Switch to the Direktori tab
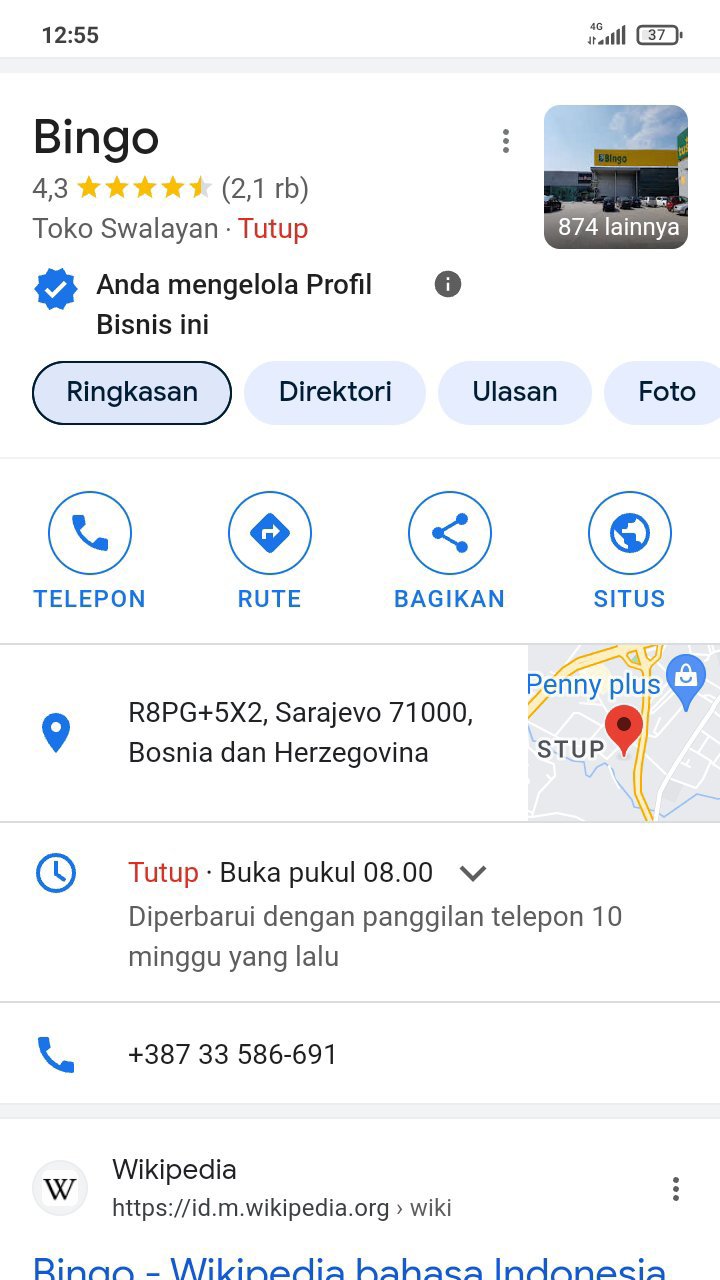Viewport: 720px width, 1280px height. [x=335, y=392]
